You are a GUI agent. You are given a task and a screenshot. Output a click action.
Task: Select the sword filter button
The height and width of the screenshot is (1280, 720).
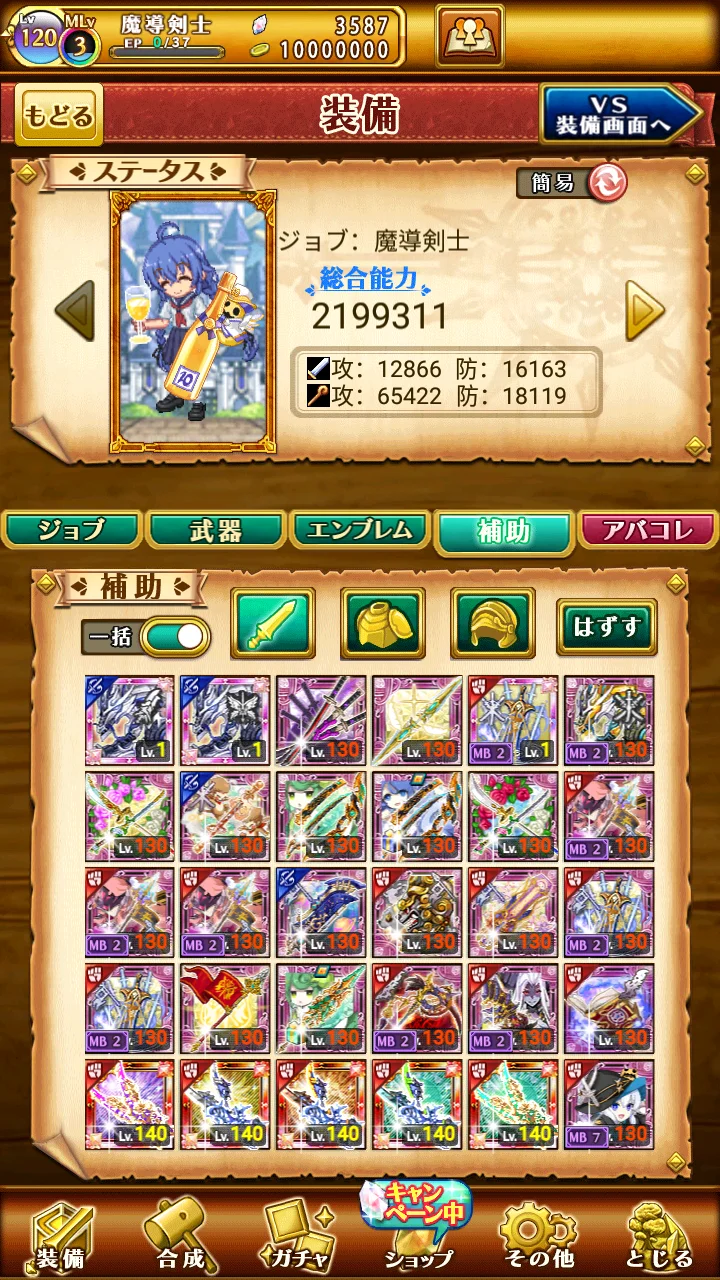(x=273, y=623)
